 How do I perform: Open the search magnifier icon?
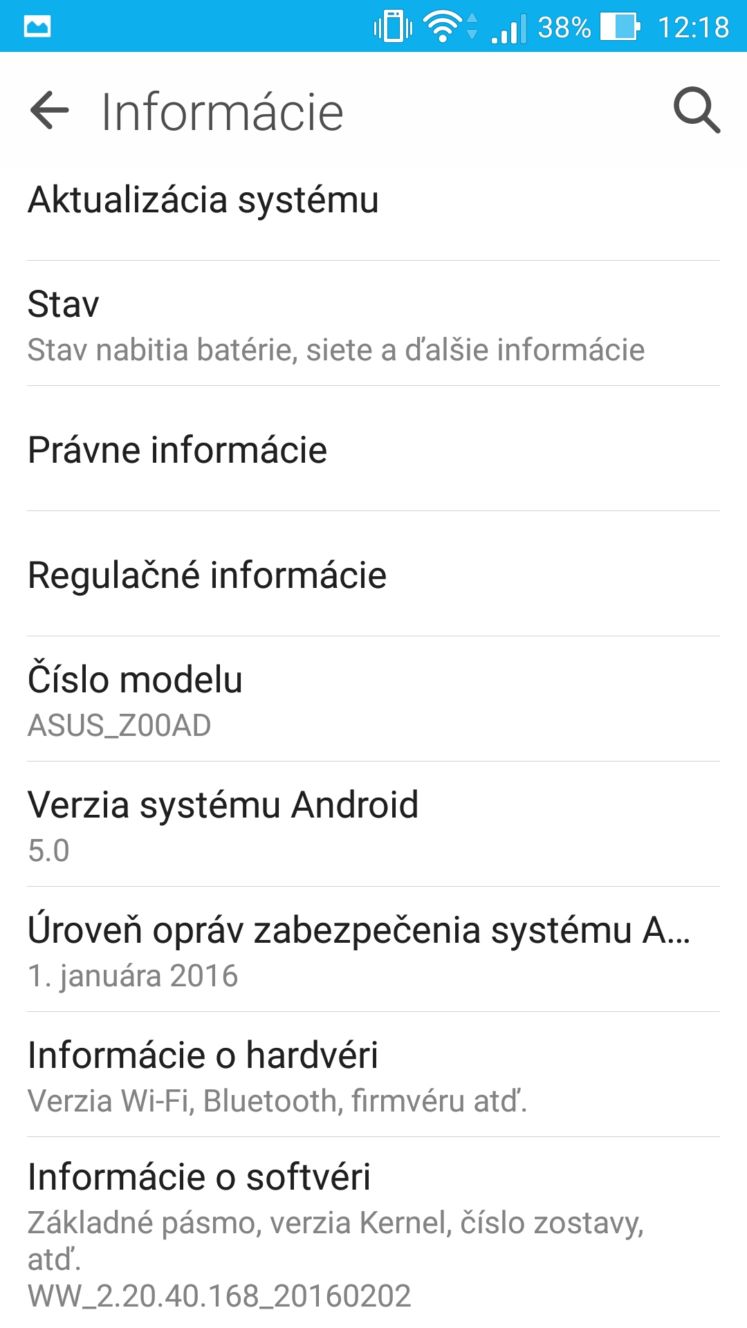pyautogui.click(x=697, y=110)
